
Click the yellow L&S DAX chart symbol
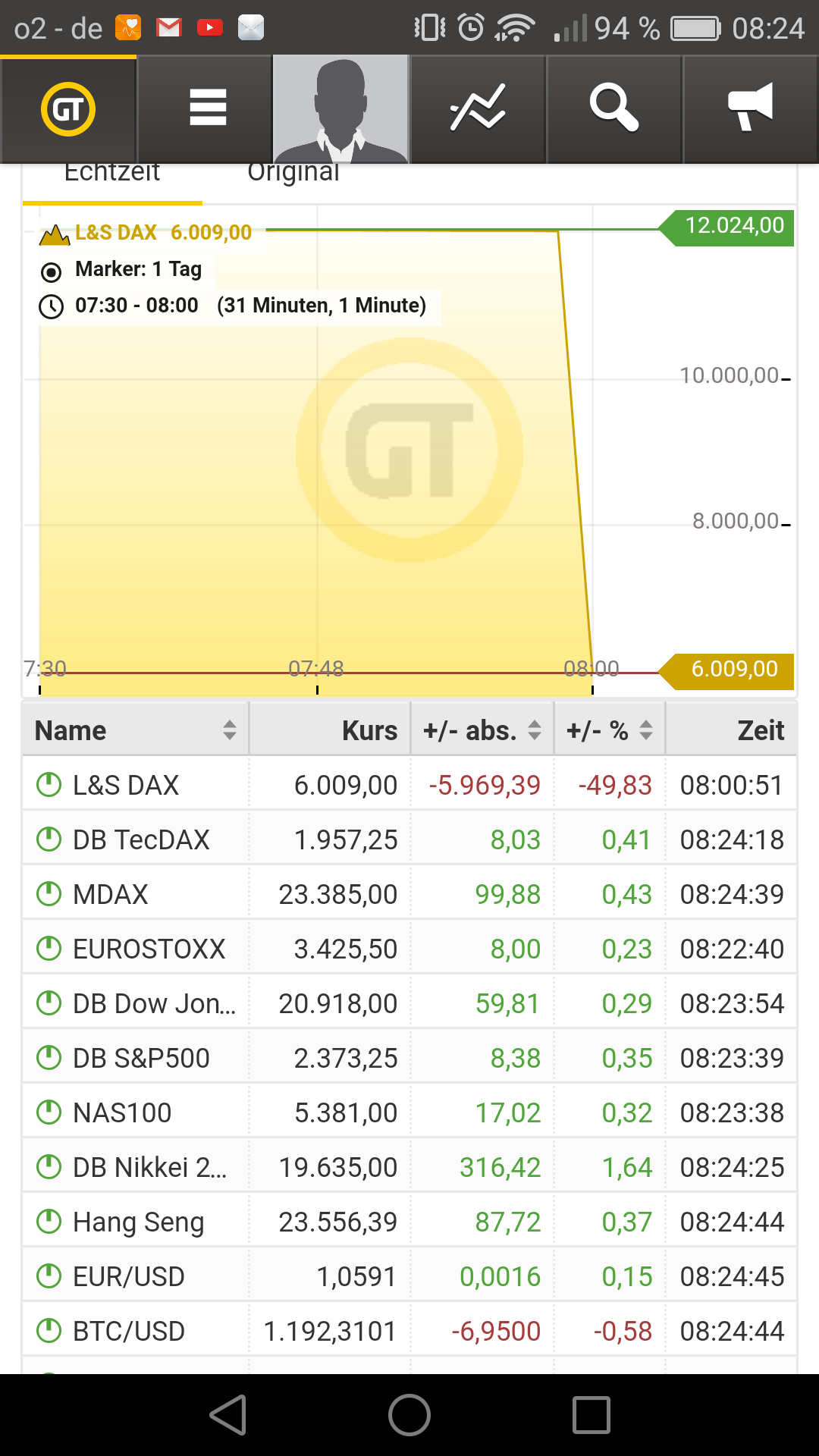click(x=53, y=233)
